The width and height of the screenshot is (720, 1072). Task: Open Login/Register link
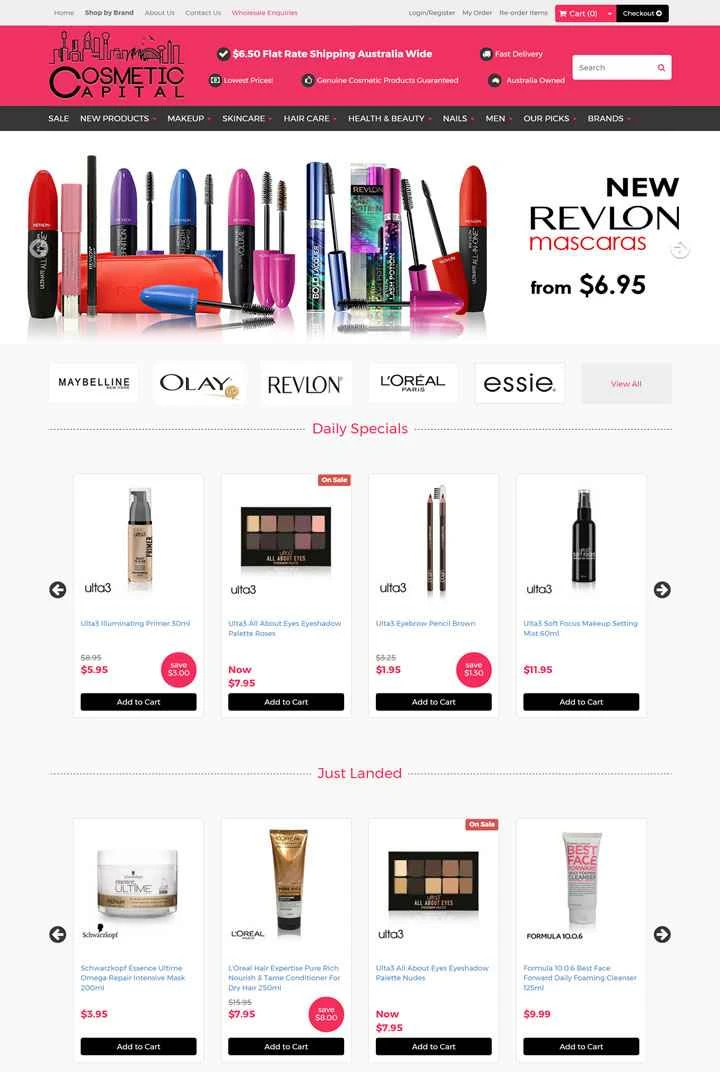[431, 13]
